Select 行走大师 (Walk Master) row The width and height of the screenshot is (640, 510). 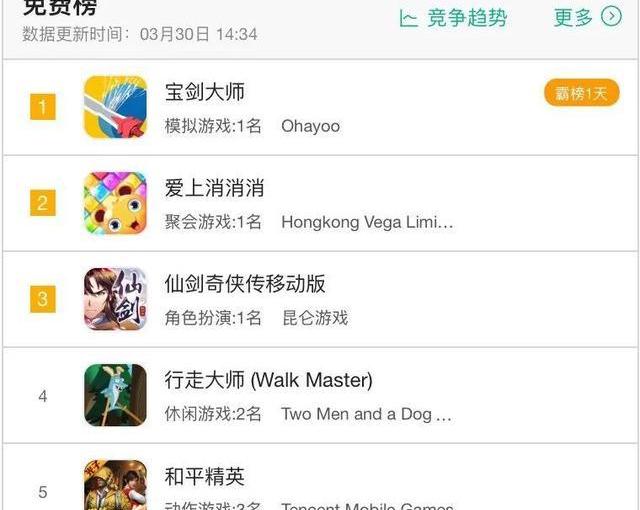click(x=268, y=380)
